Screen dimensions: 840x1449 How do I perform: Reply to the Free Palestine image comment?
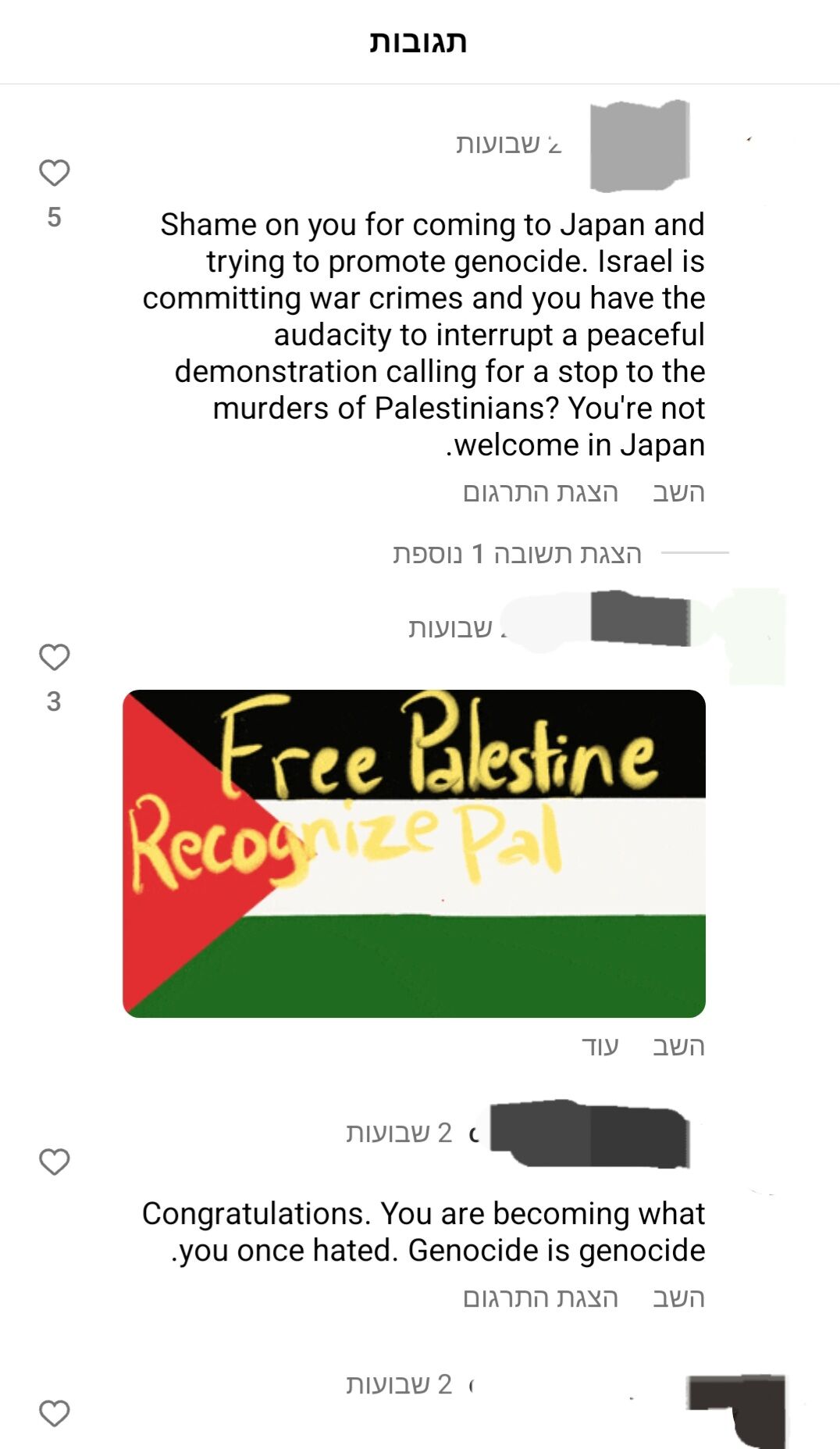coord(678,1046)
